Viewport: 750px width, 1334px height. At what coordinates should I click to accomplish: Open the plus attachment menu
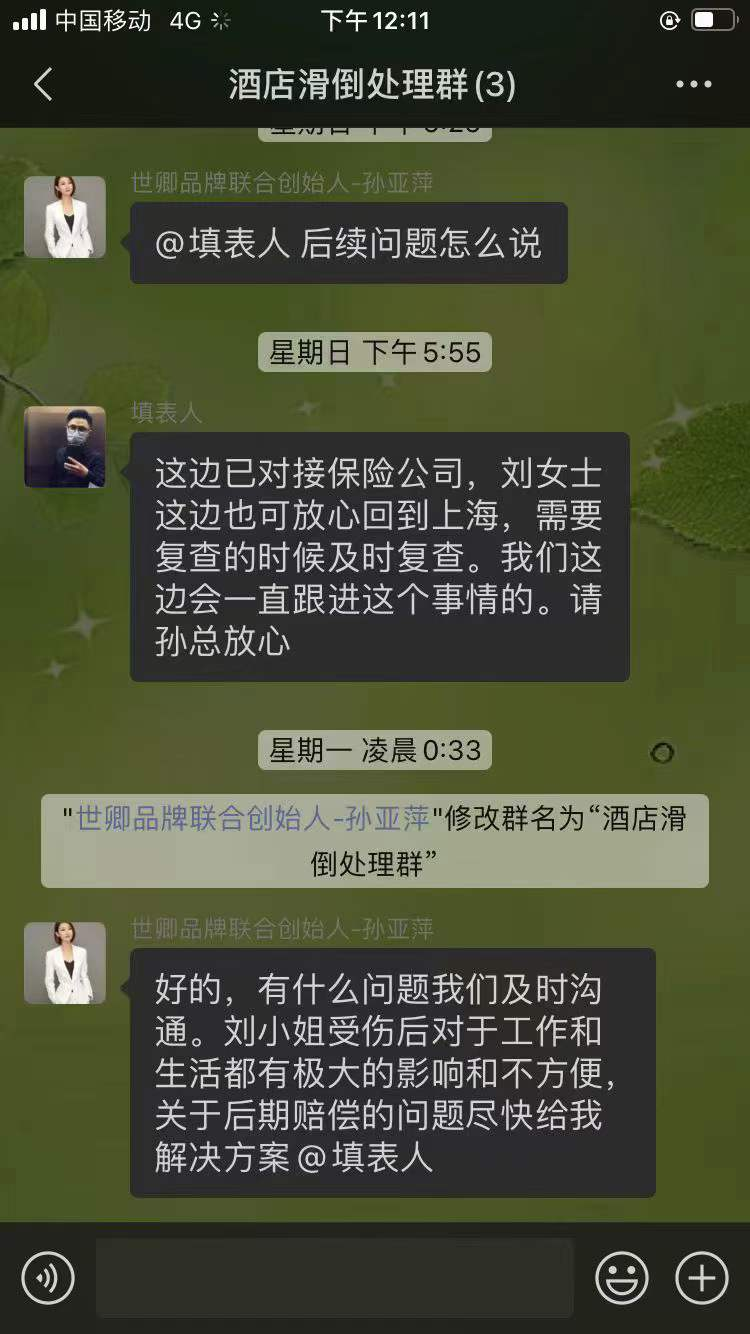701,1277
